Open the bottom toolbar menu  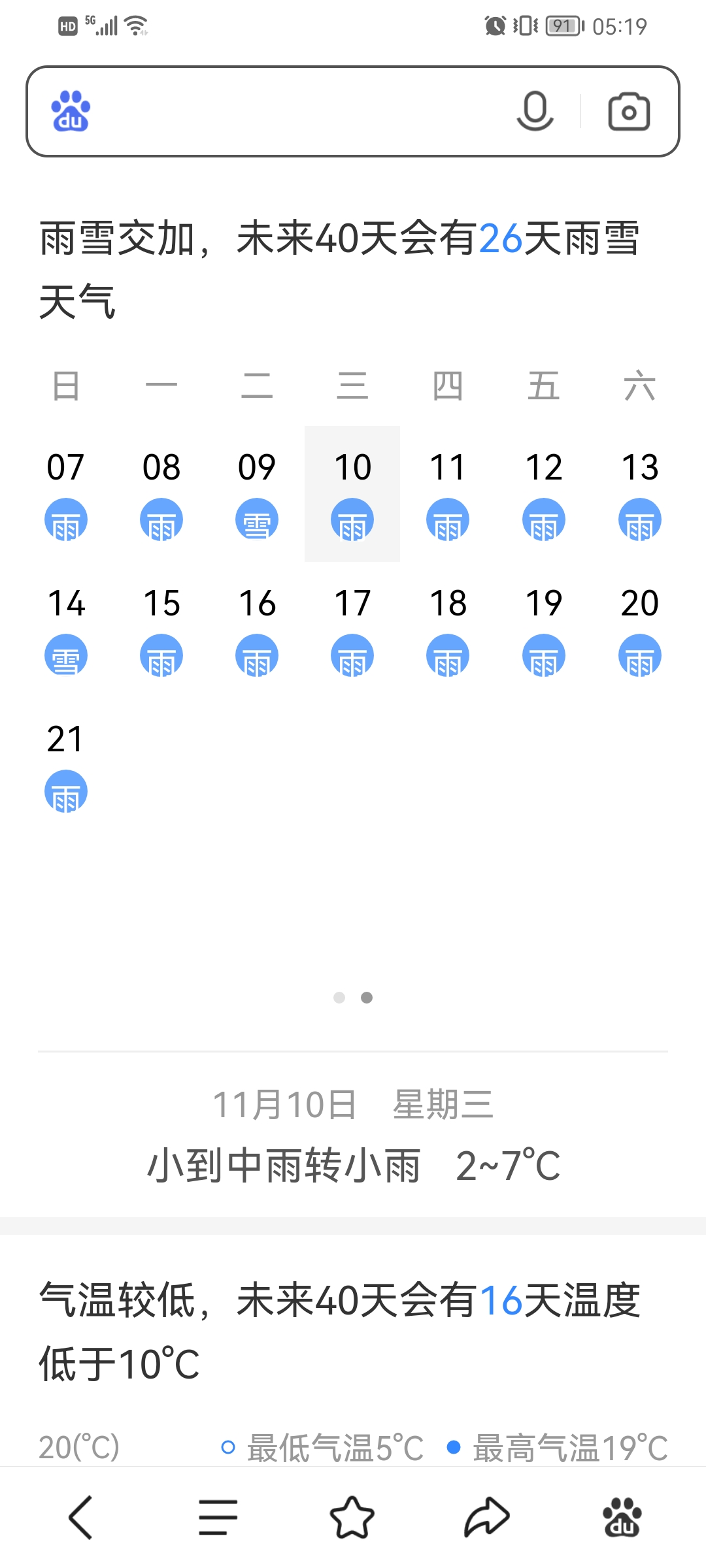(x=218, y=1517)
